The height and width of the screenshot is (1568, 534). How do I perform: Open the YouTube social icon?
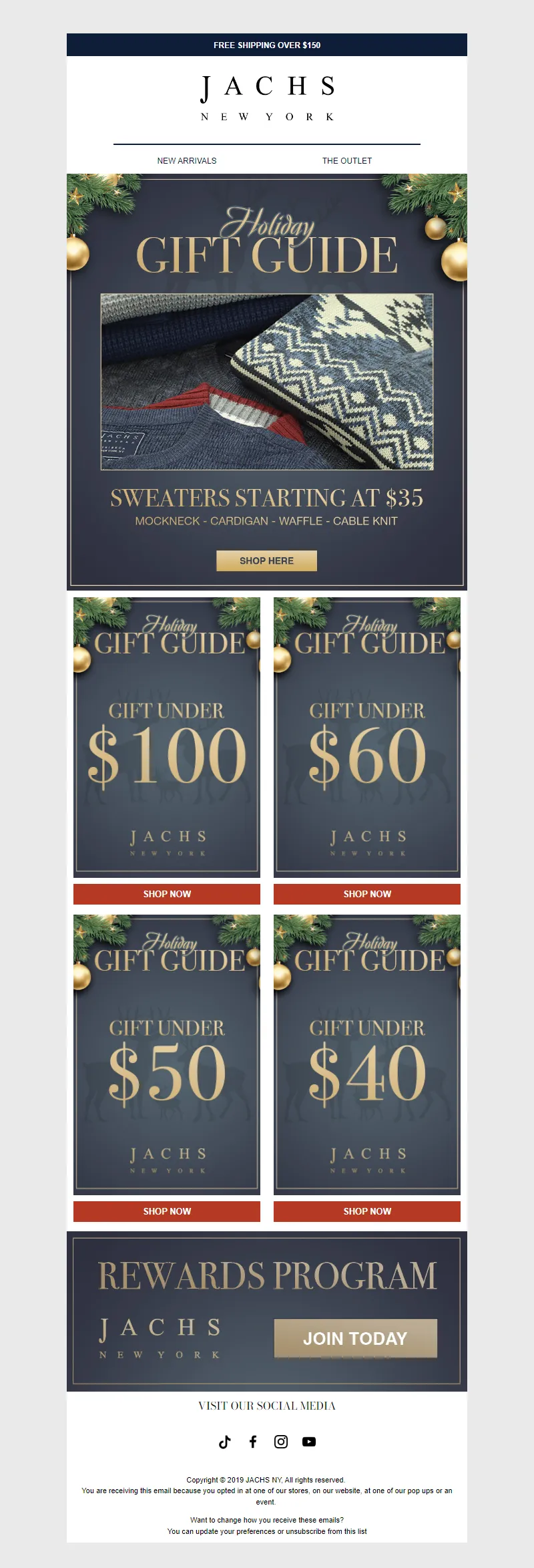(x=309, y=1442)
